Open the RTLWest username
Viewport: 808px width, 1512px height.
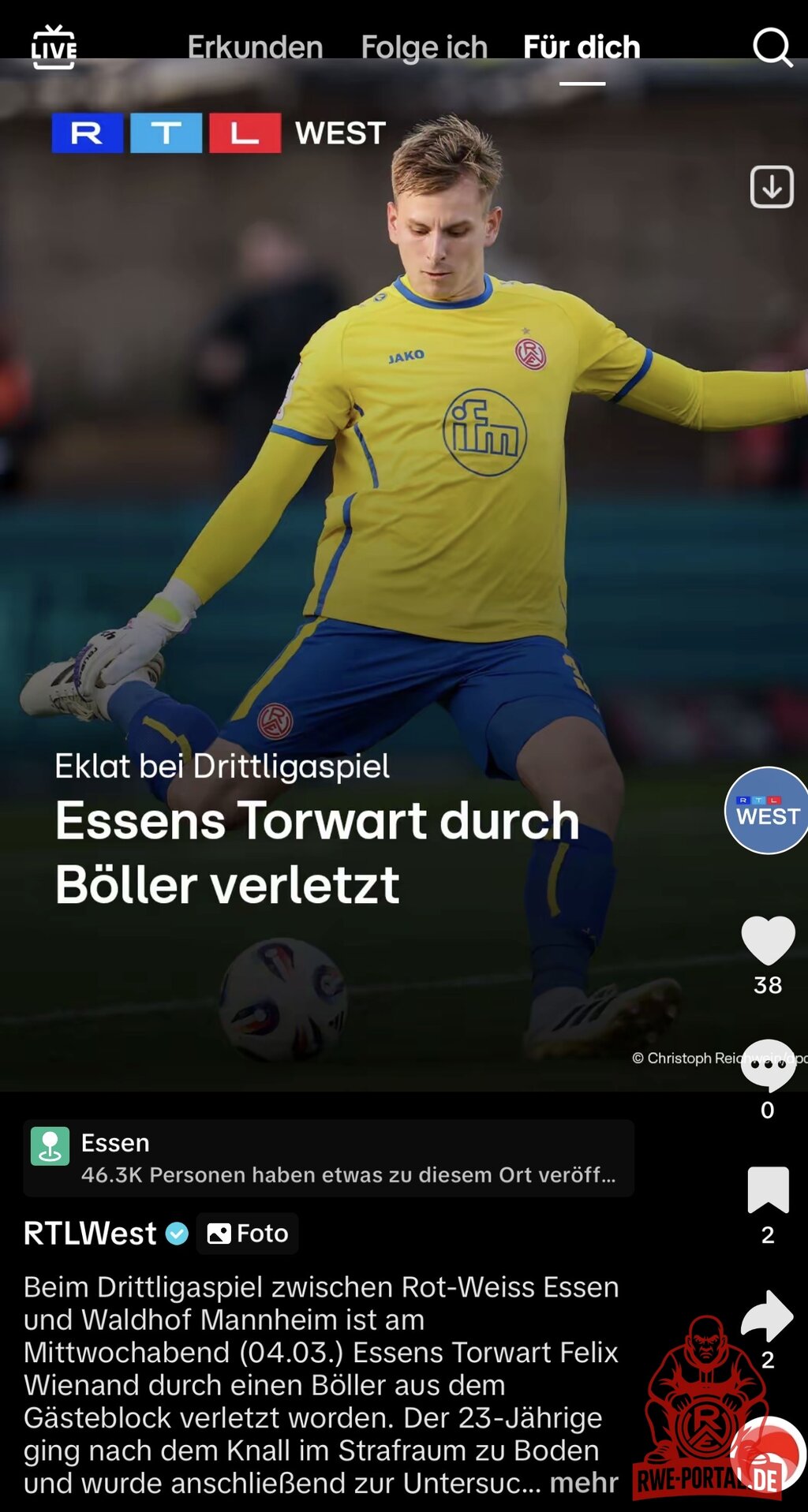90,1233
